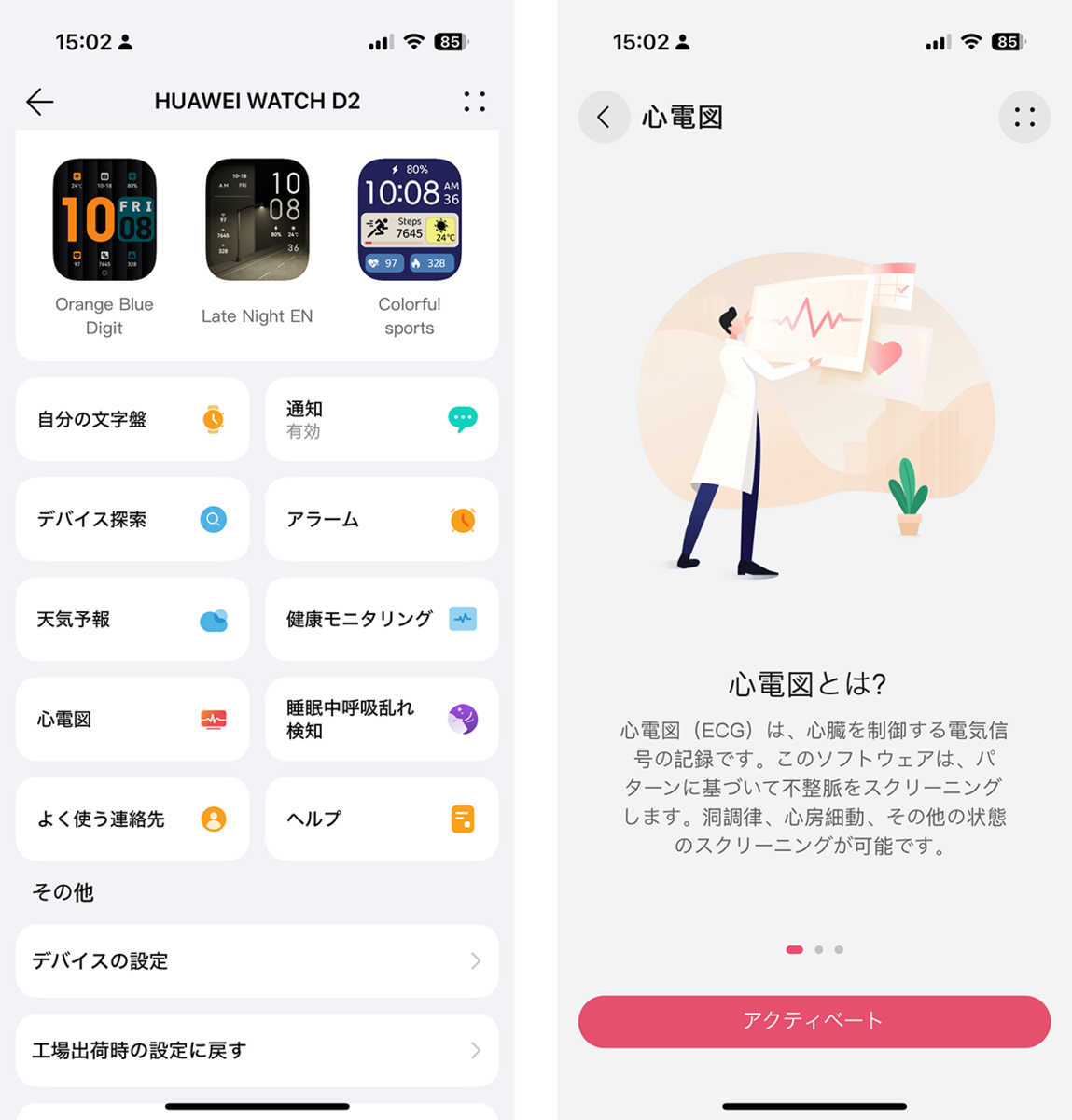Viewport: 1072px width, 1120px height.
Task: Select the Late Night EN watch face
Action: point(258,220)
